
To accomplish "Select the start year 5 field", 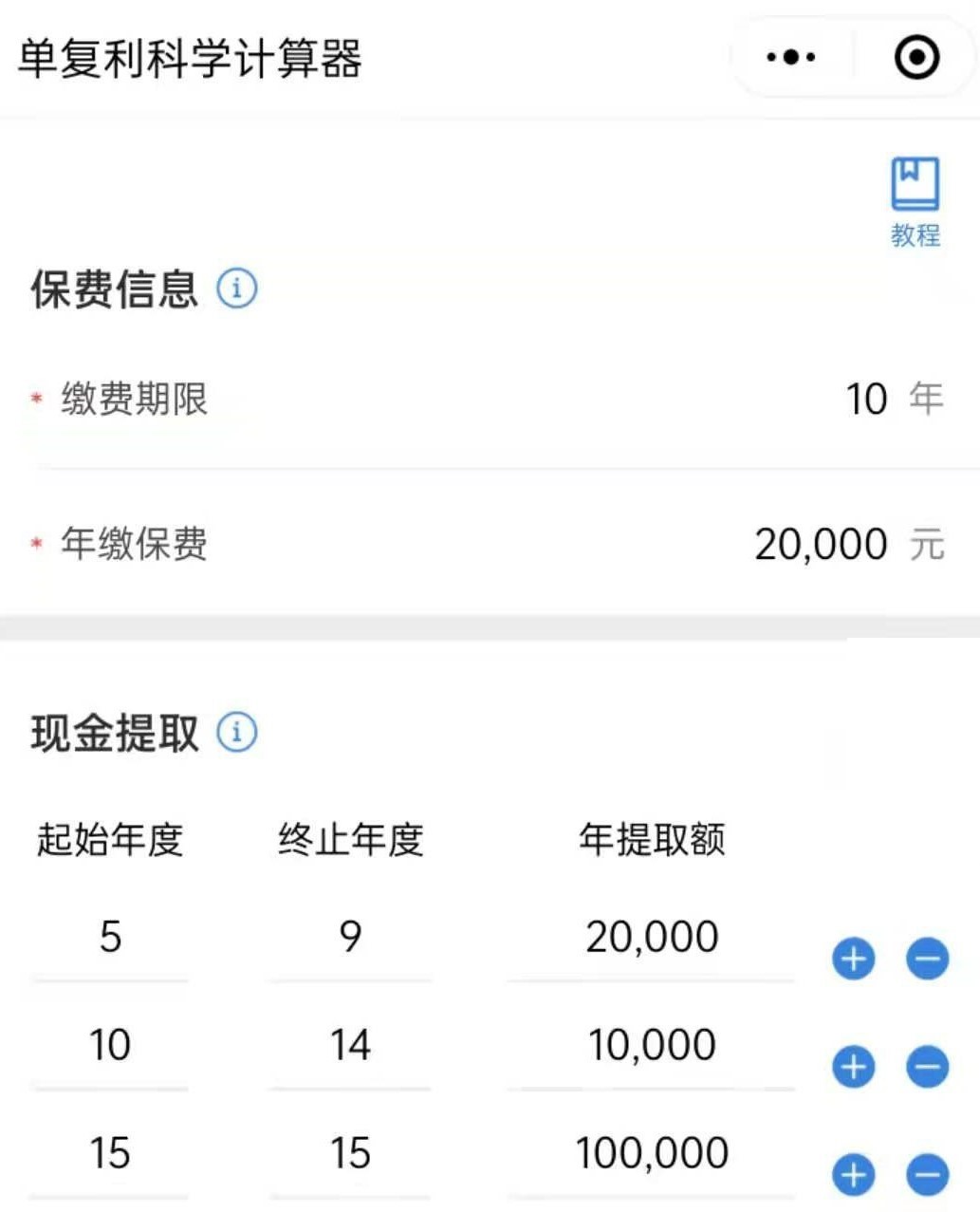I will click(x=111, y=938).
